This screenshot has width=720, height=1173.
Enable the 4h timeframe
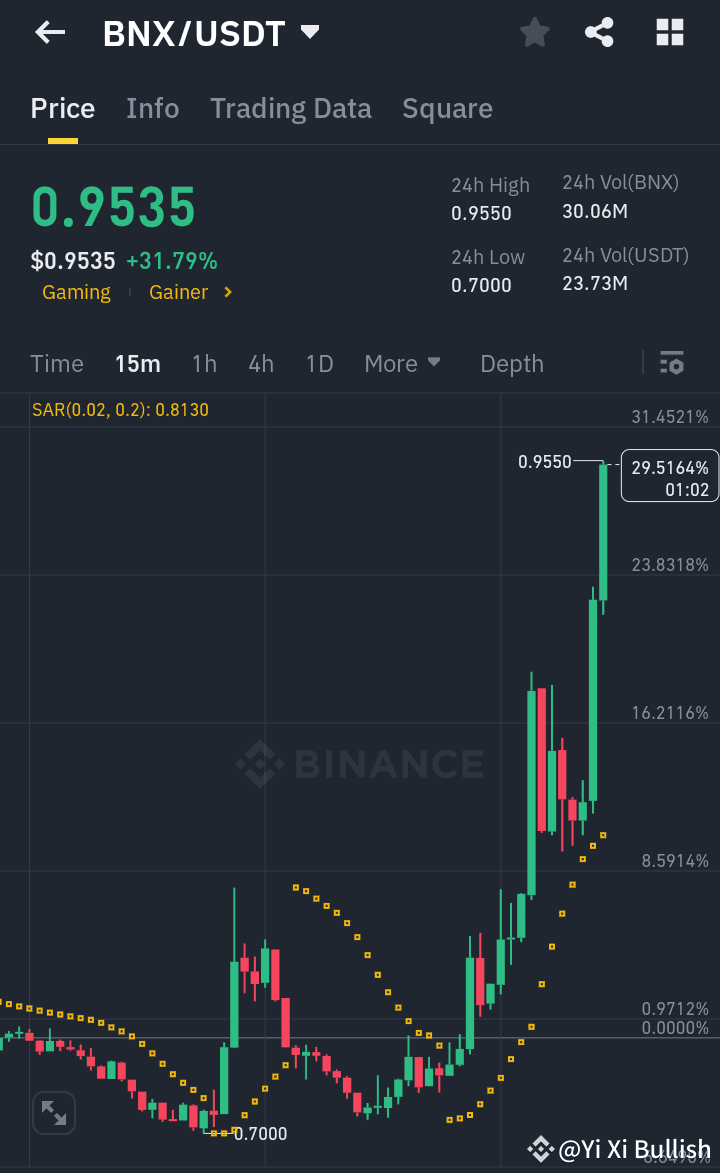click(x=261, y=364)
